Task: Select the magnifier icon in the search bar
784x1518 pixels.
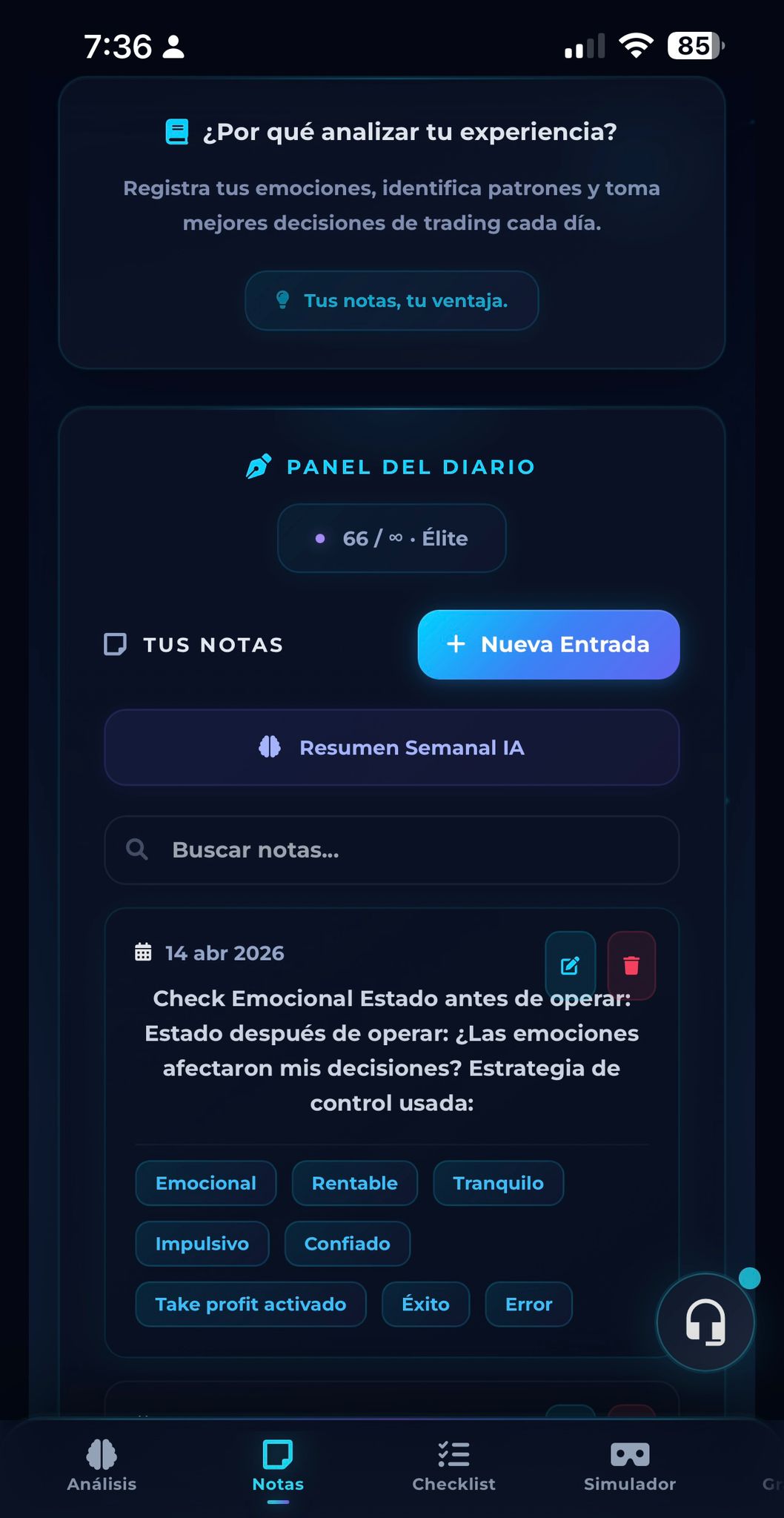Action: click(x=137, y=850)
